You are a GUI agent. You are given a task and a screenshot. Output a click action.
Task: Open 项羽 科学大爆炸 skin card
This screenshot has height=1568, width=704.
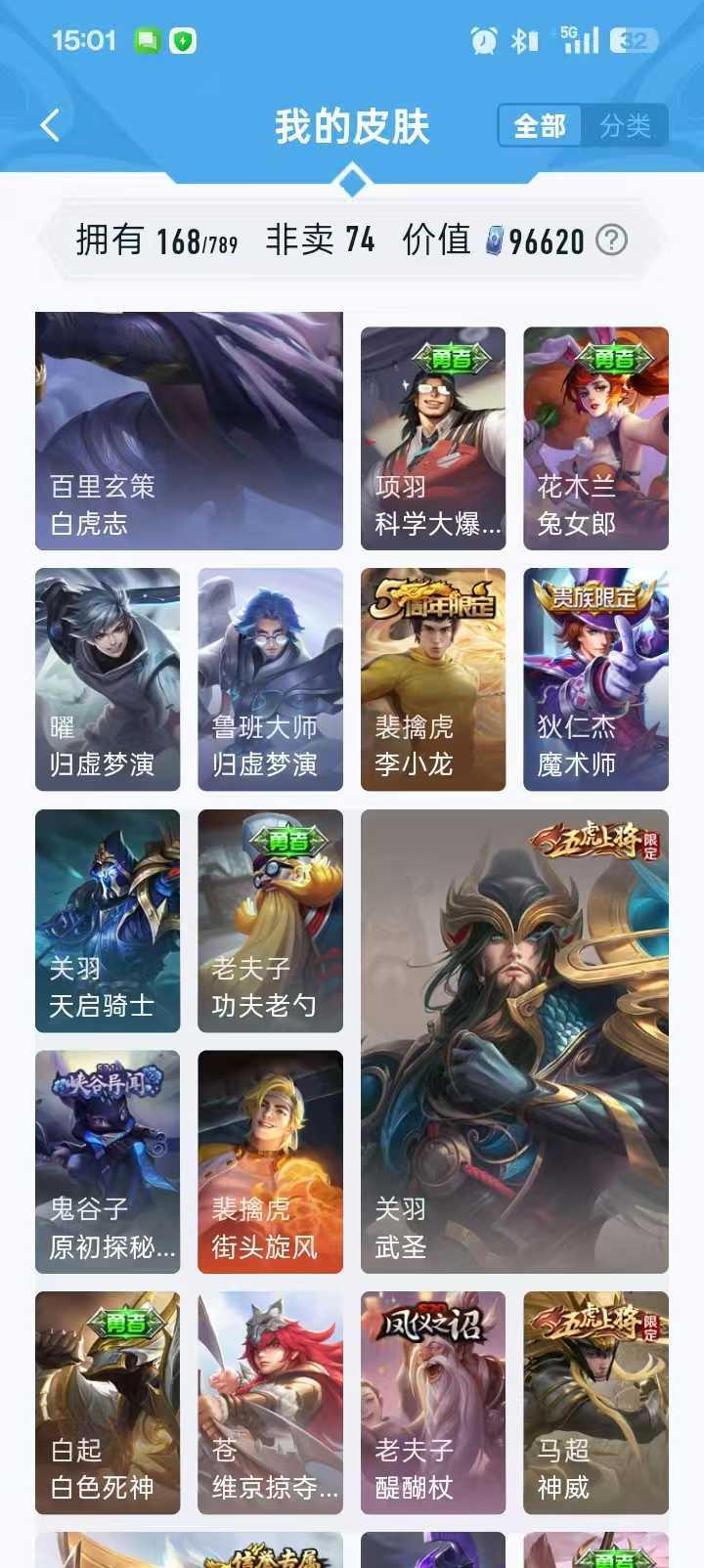click(x=433, y=438)
